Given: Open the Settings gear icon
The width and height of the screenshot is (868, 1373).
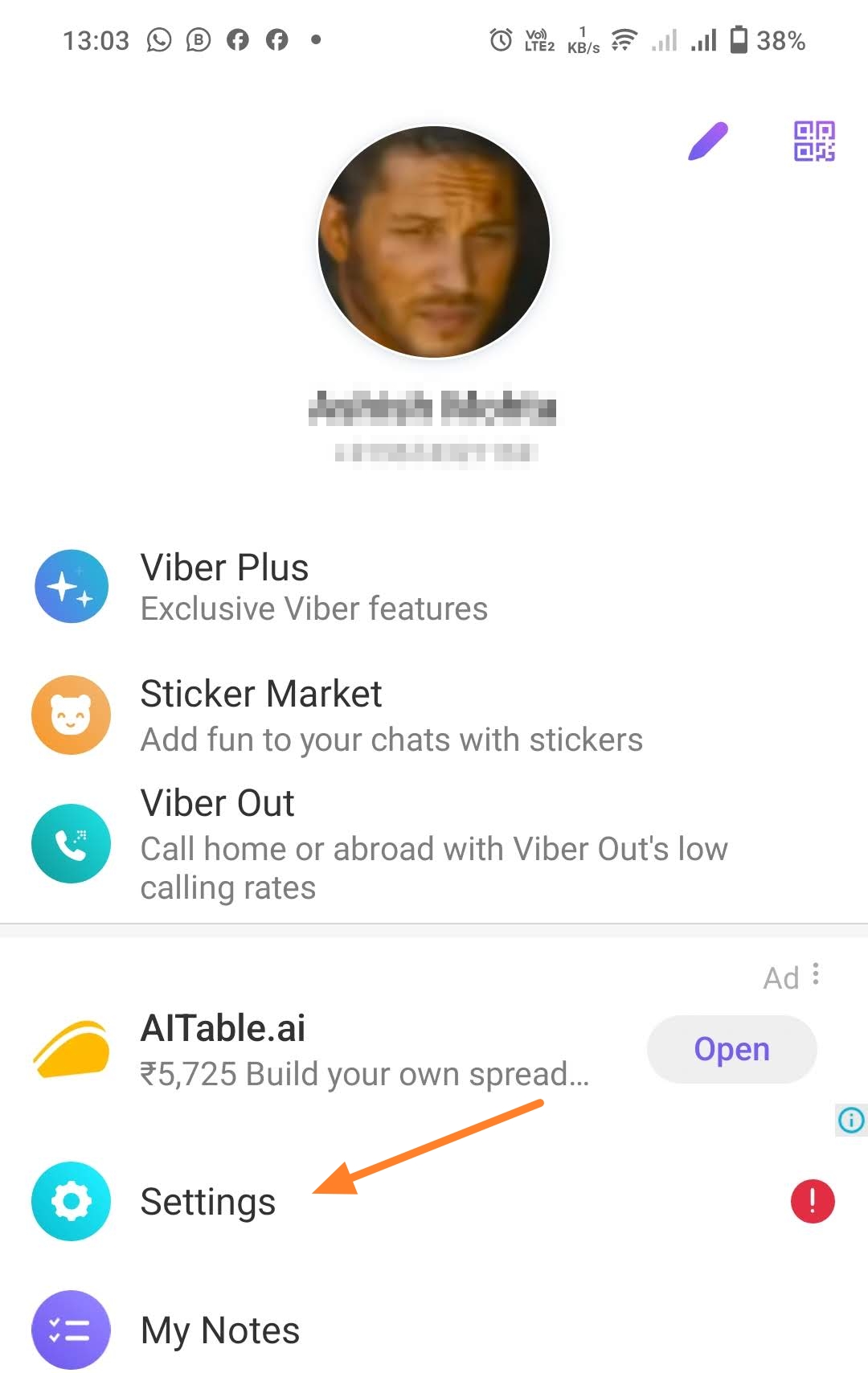Looking at the screenshot, I should tap(71, 1200).
